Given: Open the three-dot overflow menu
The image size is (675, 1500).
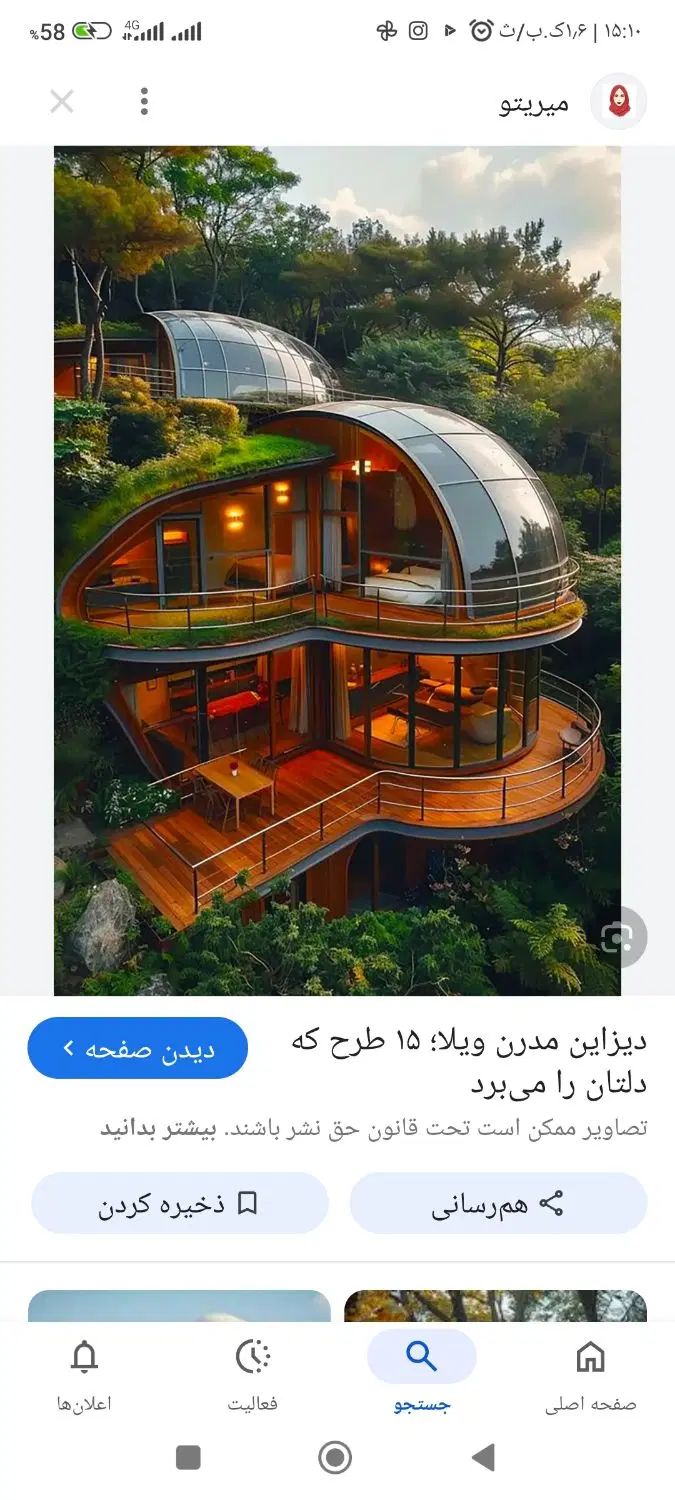Looking at the screenshot, I should pyautogui.click(x=145, y=101).
